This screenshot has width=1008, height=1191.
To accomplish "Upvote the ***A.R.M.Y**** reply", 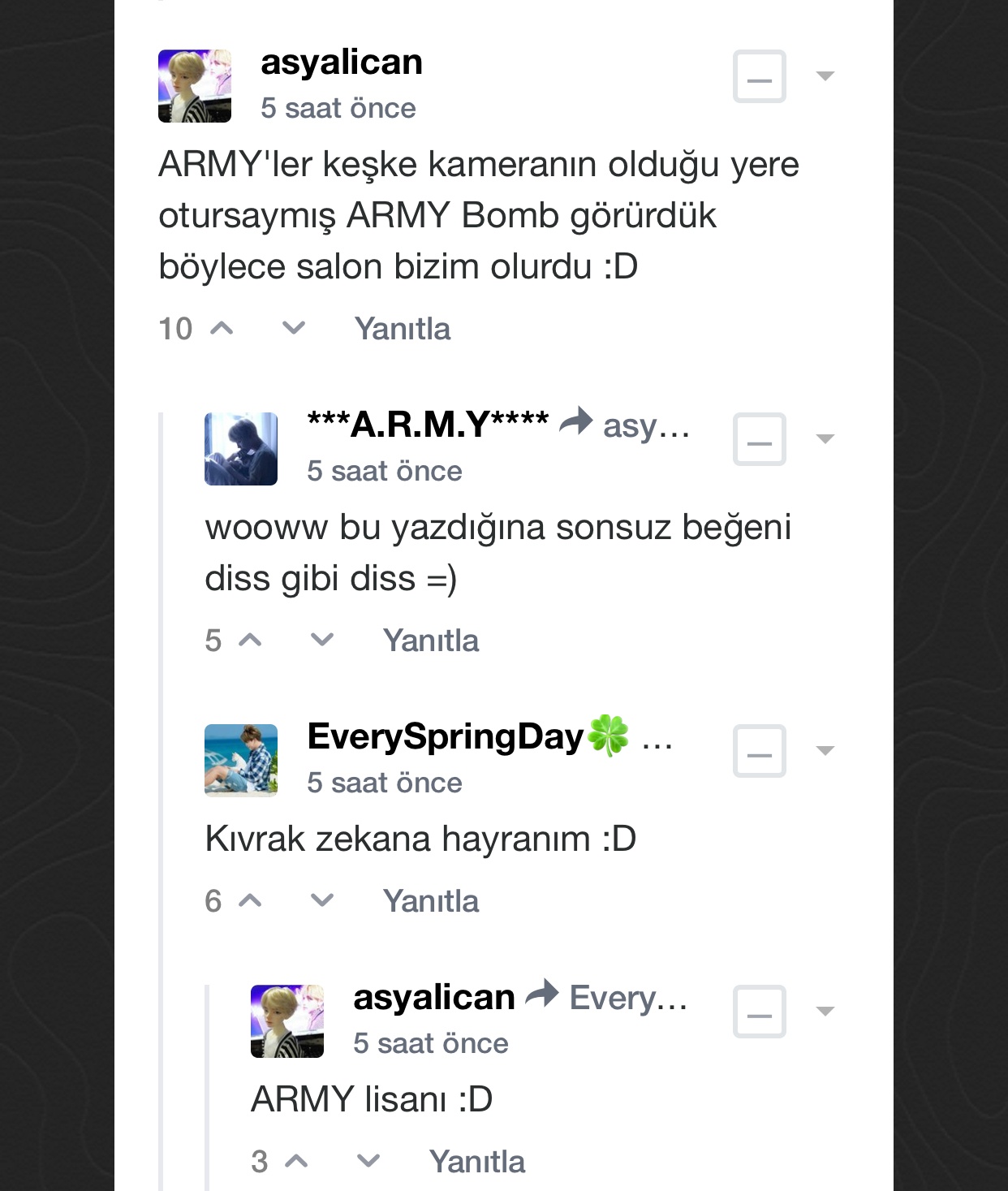I will click(250, 641).
